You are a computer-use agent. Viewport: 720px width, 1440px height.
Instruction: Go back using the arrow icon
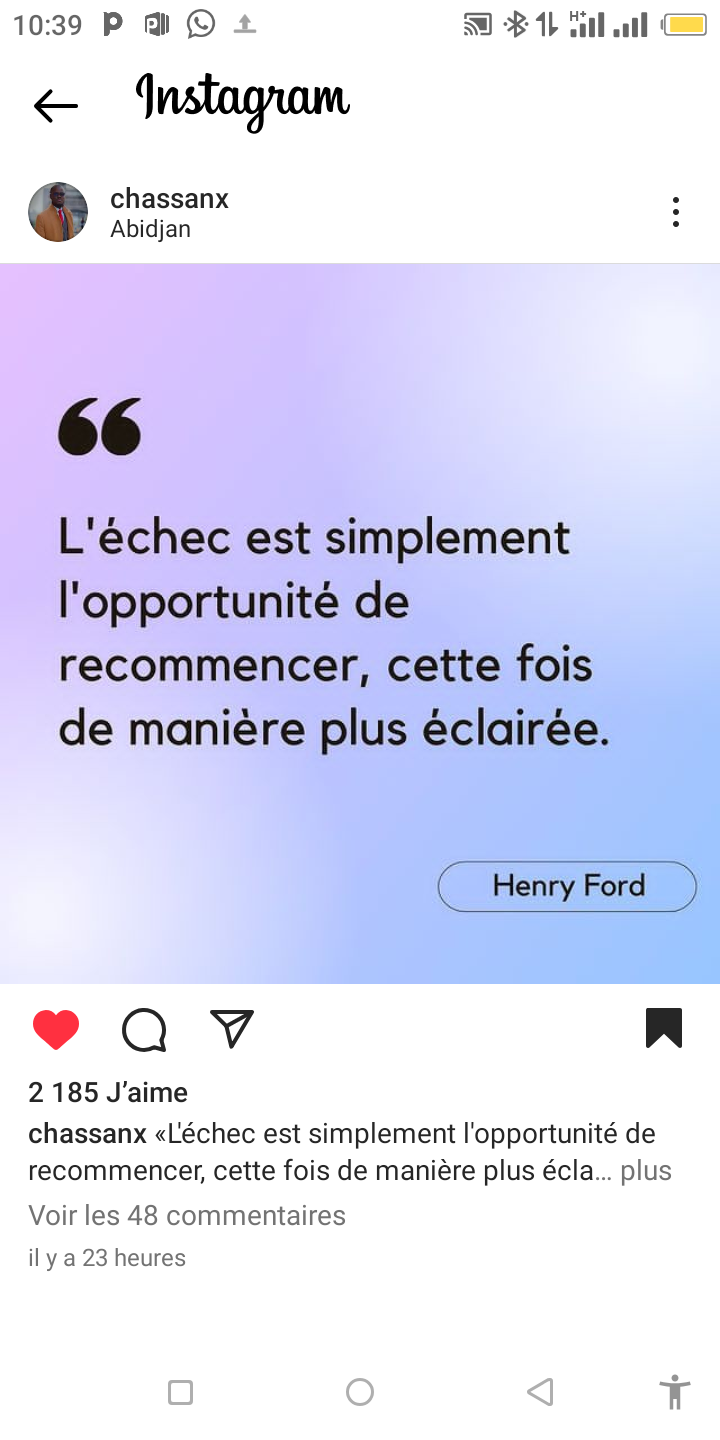[55, 105]
